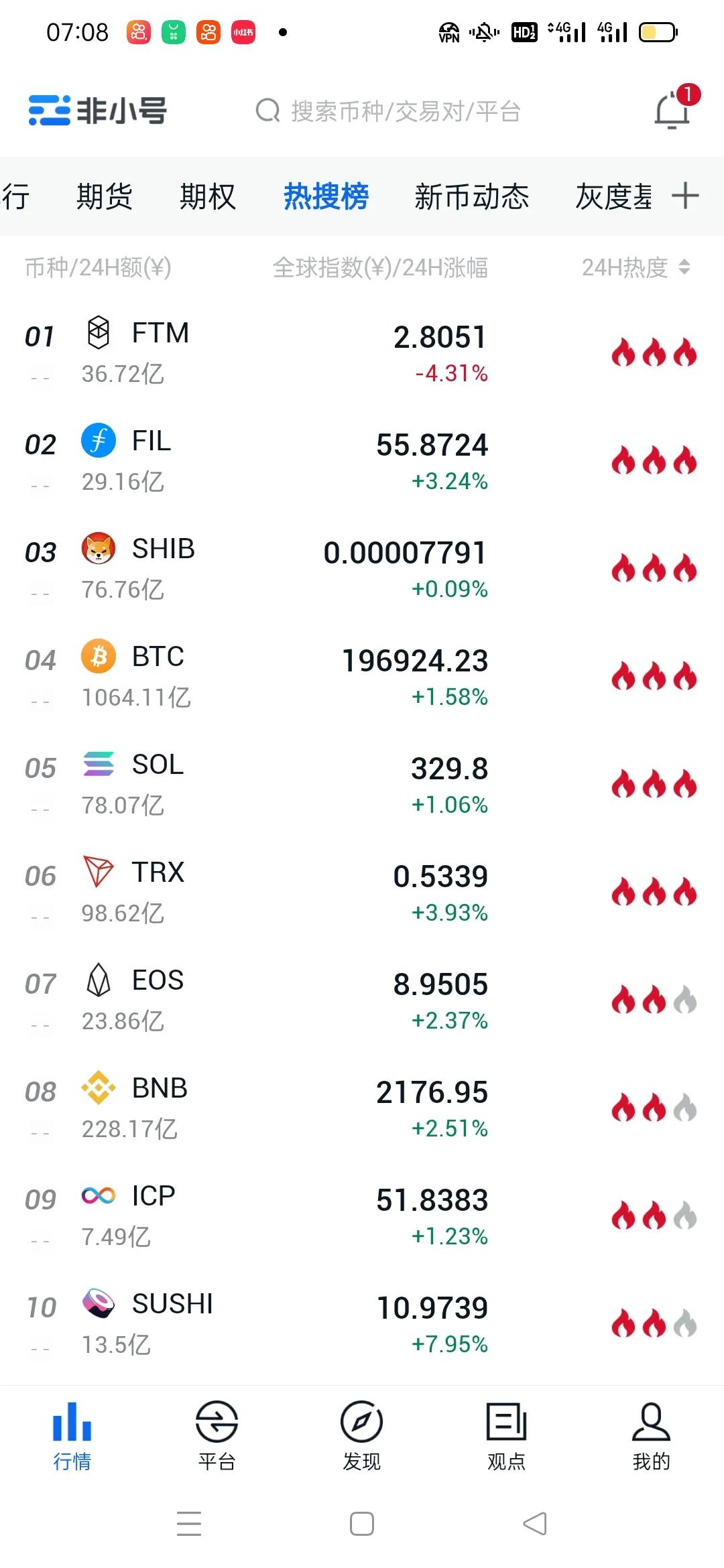
Task: Open the 我的 profile tab
Action: pos(651,1435)
